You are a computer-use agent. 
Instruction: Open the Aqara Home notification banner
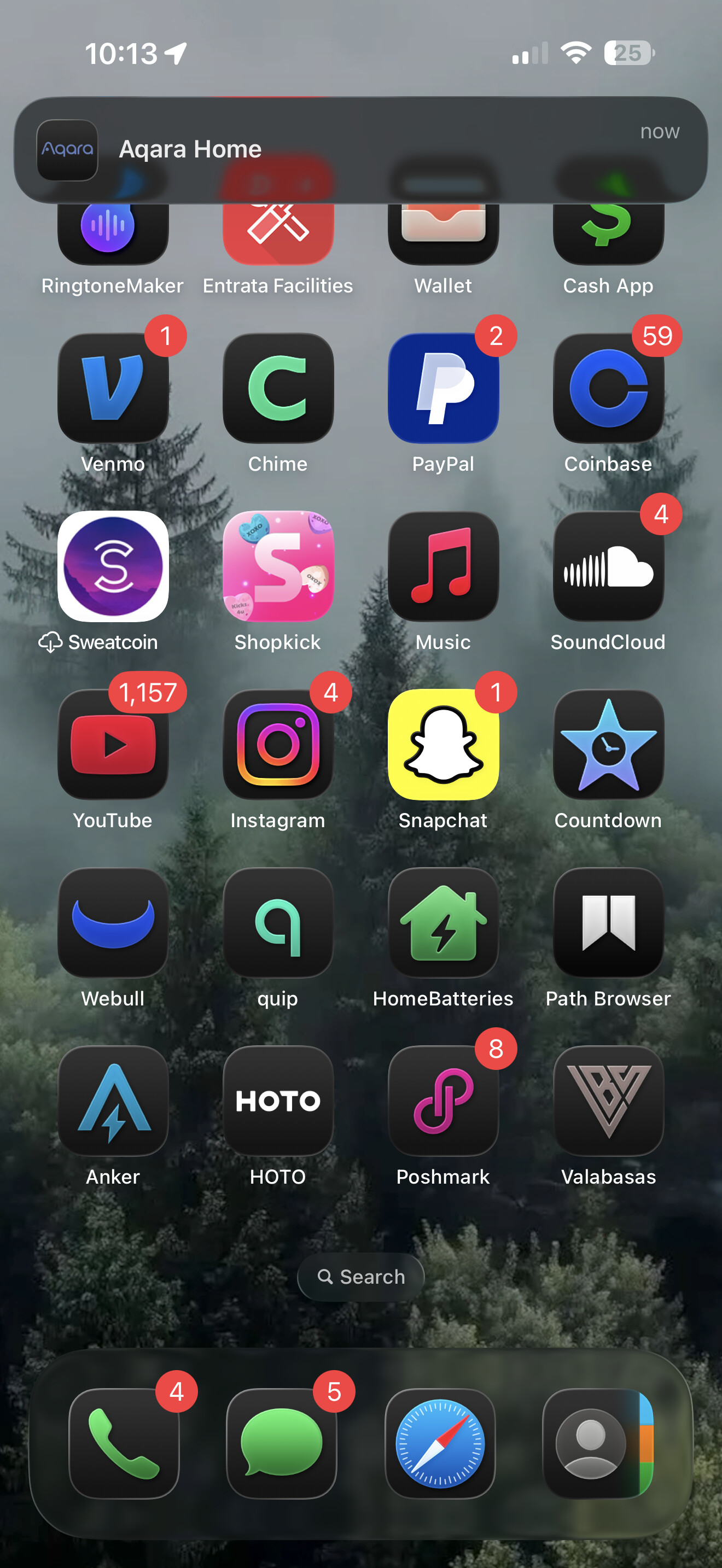(x=360, y=149)
